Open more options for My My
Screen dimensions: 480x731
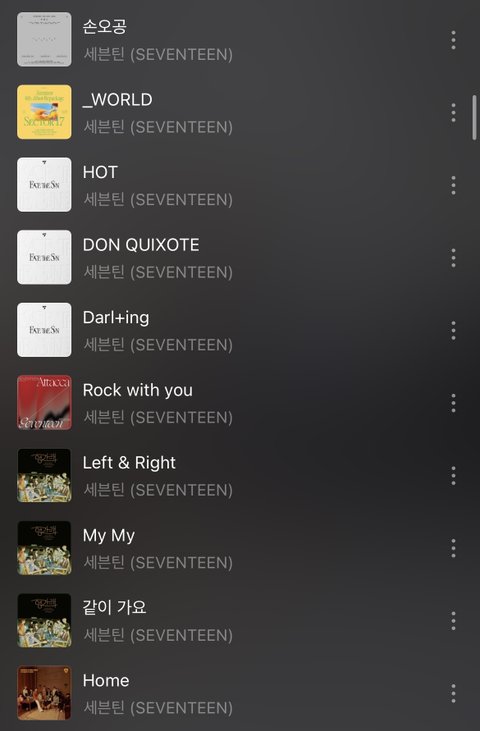click(x=453, y=549)
